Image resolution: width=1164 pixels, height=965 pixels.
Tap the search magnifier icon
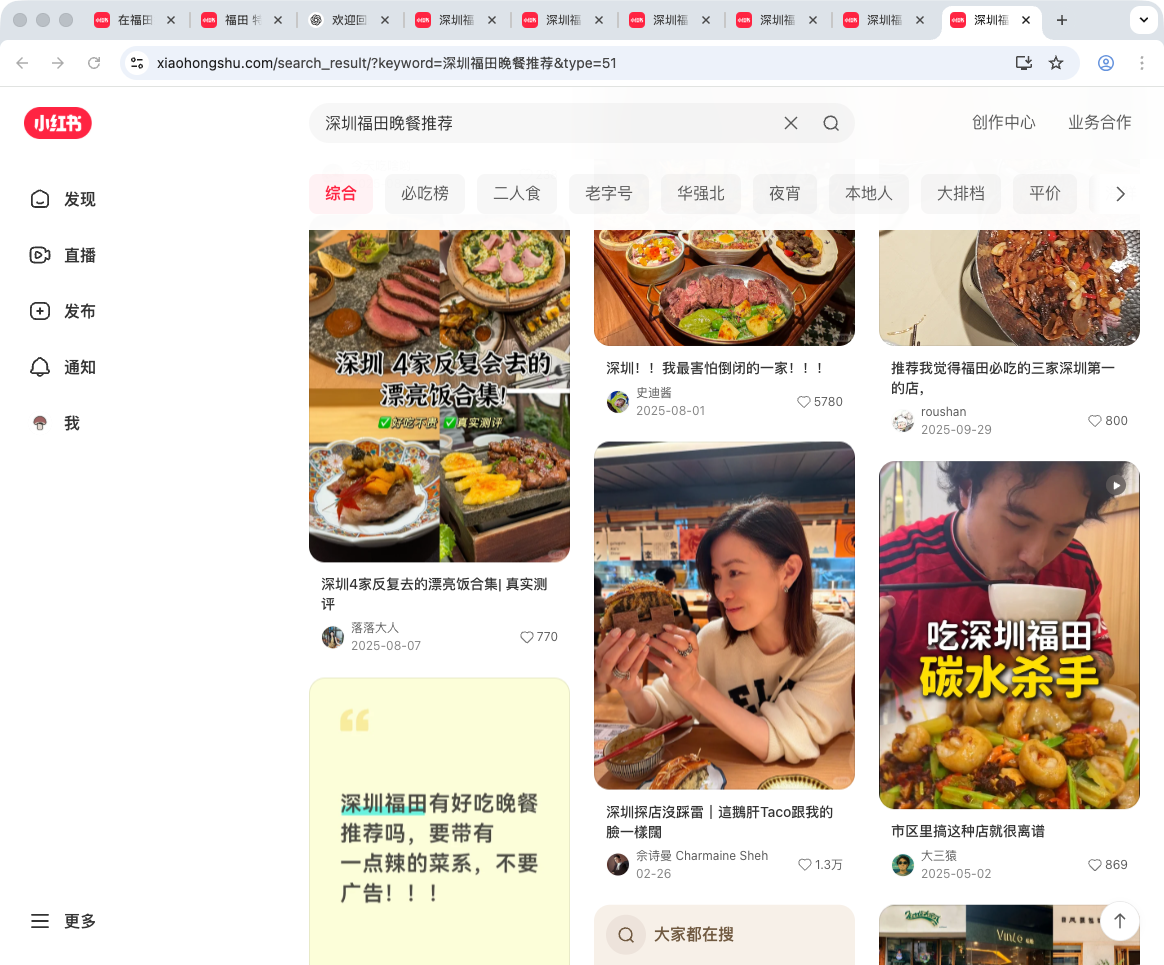tap(831, 123)
